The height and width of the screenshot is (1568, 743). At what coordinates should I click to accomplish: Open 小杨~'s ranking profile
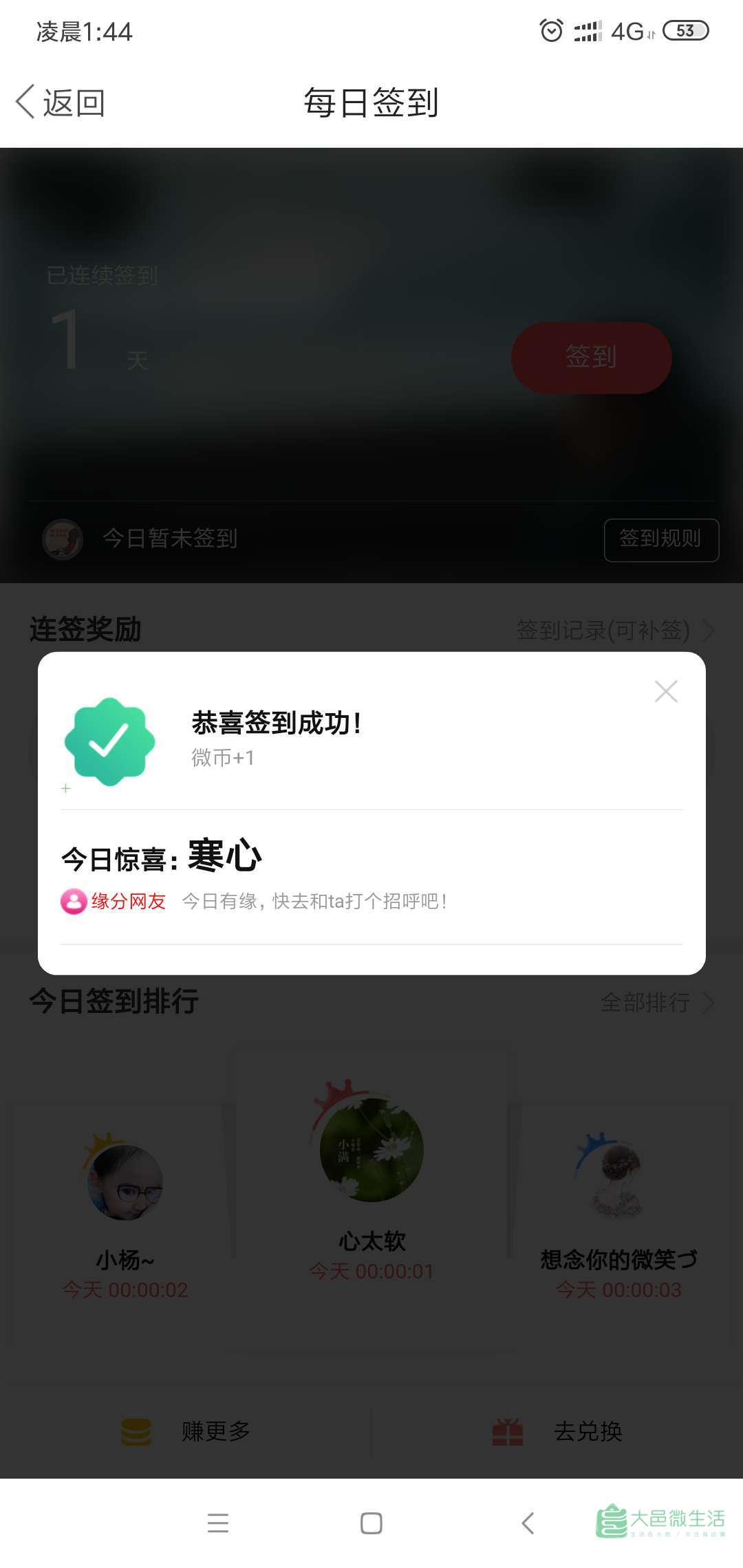(x=125, y=1183)
